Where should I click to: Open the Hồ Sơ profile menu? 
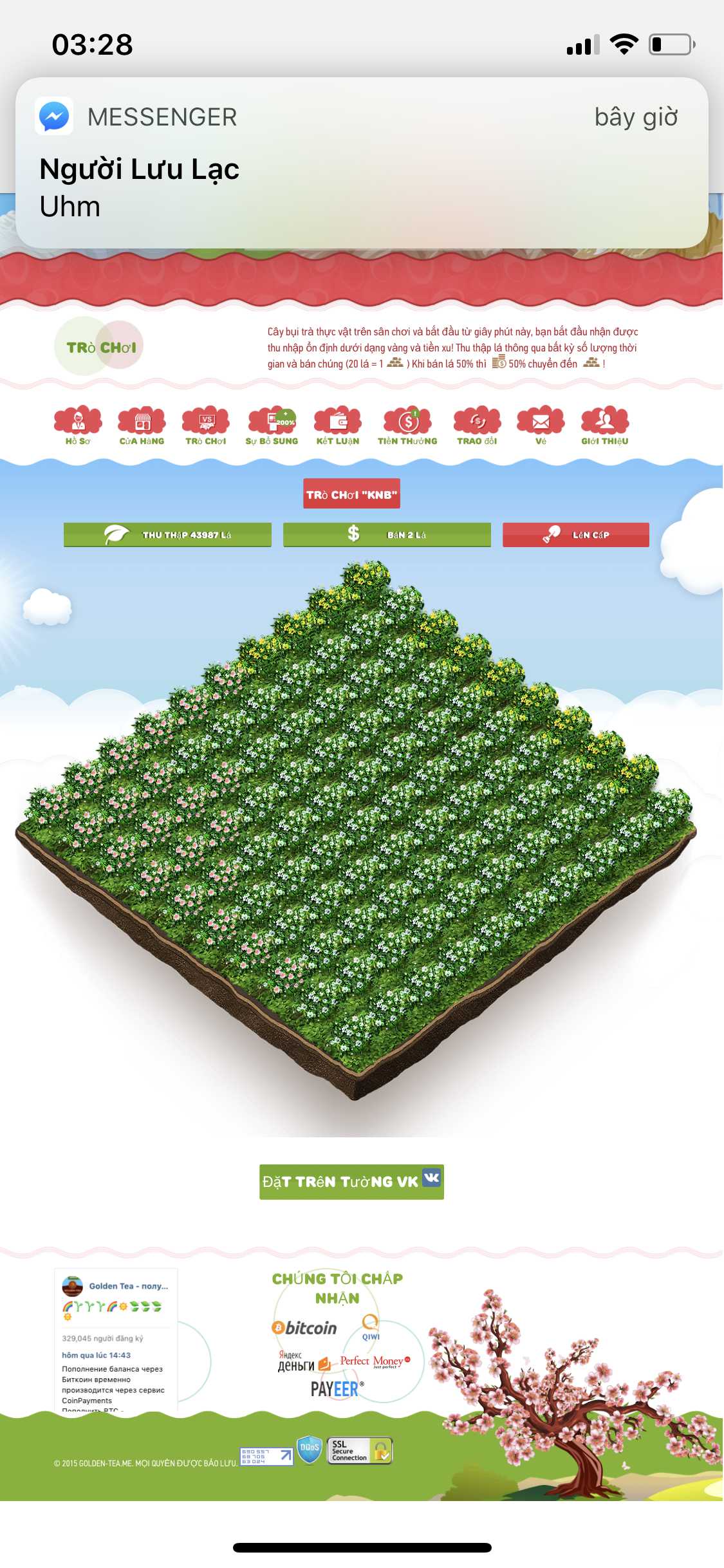point(78,425)
